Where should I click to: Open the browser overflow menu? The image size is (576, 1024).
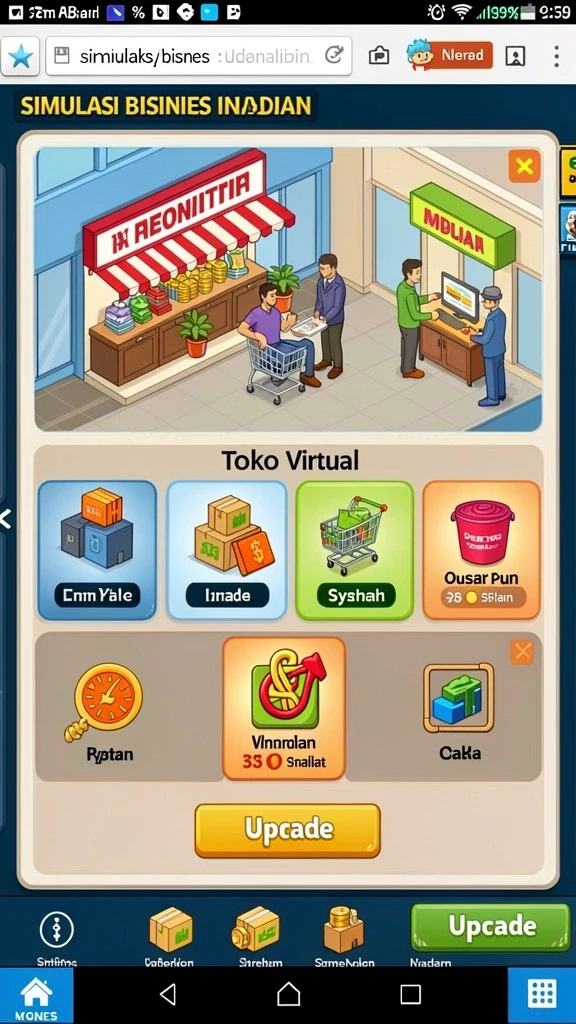coord(556,56)
